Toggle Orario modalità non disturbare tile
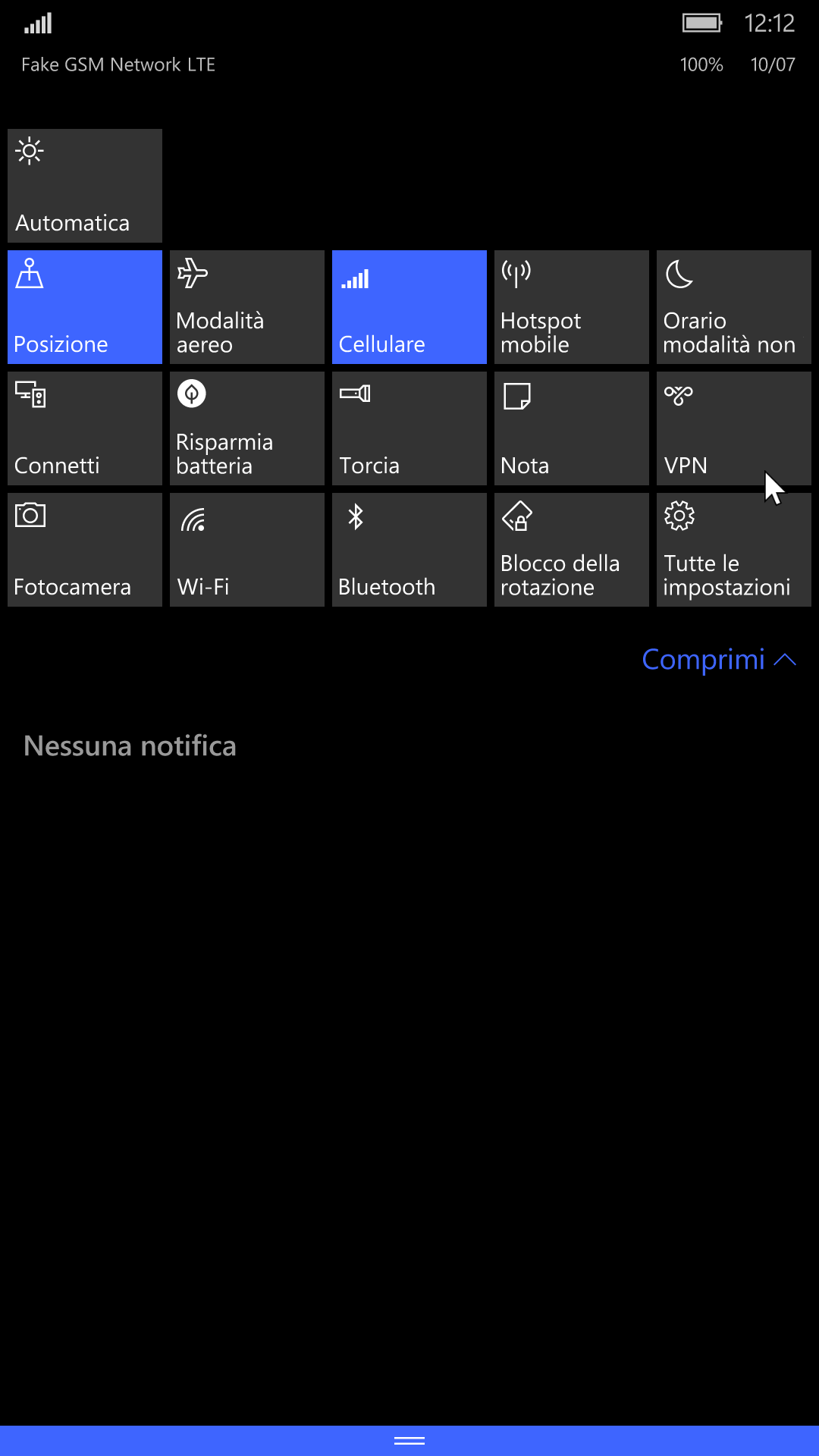Image resolution: width=819 pixels, height=1456 pixels. [734, 307]
